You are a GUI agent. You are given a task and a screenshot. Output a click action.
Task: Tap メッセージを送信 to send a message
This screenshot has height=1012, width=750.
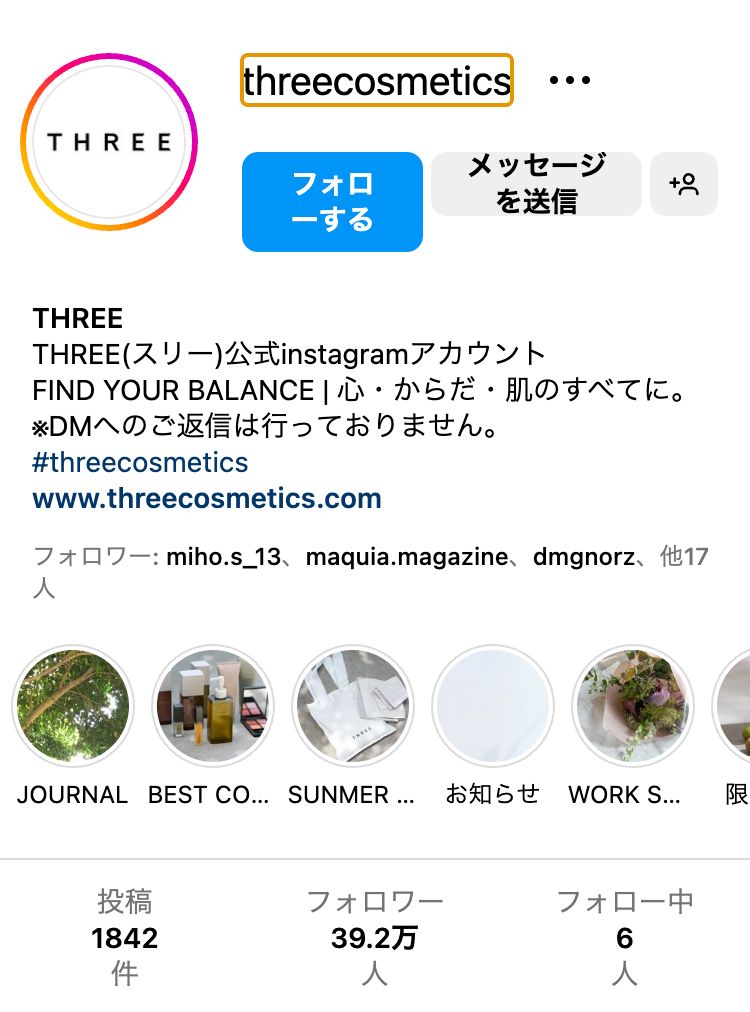[x=536, y=184]
